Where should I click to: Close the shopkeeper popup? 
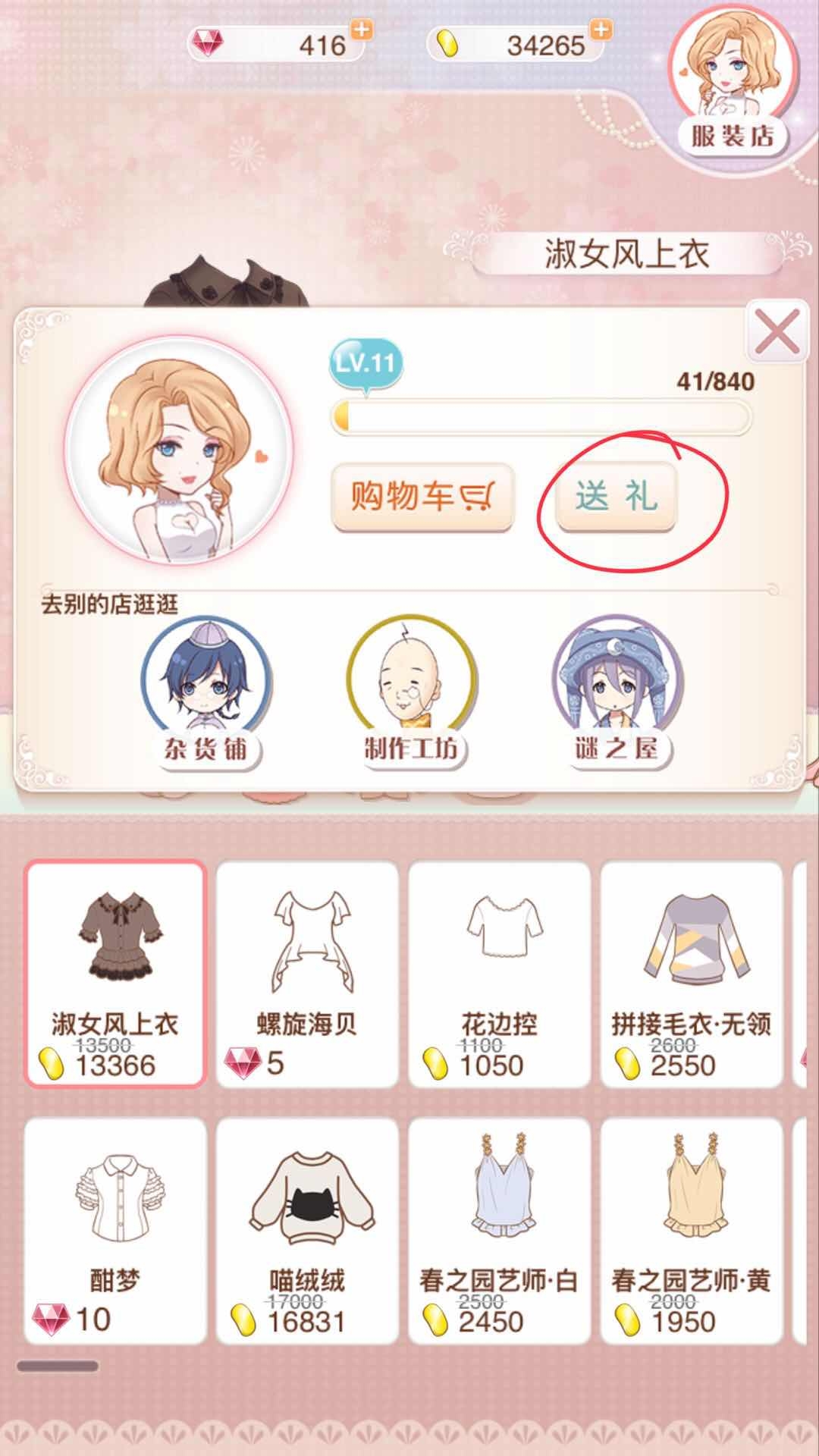(x=777, y=331)
